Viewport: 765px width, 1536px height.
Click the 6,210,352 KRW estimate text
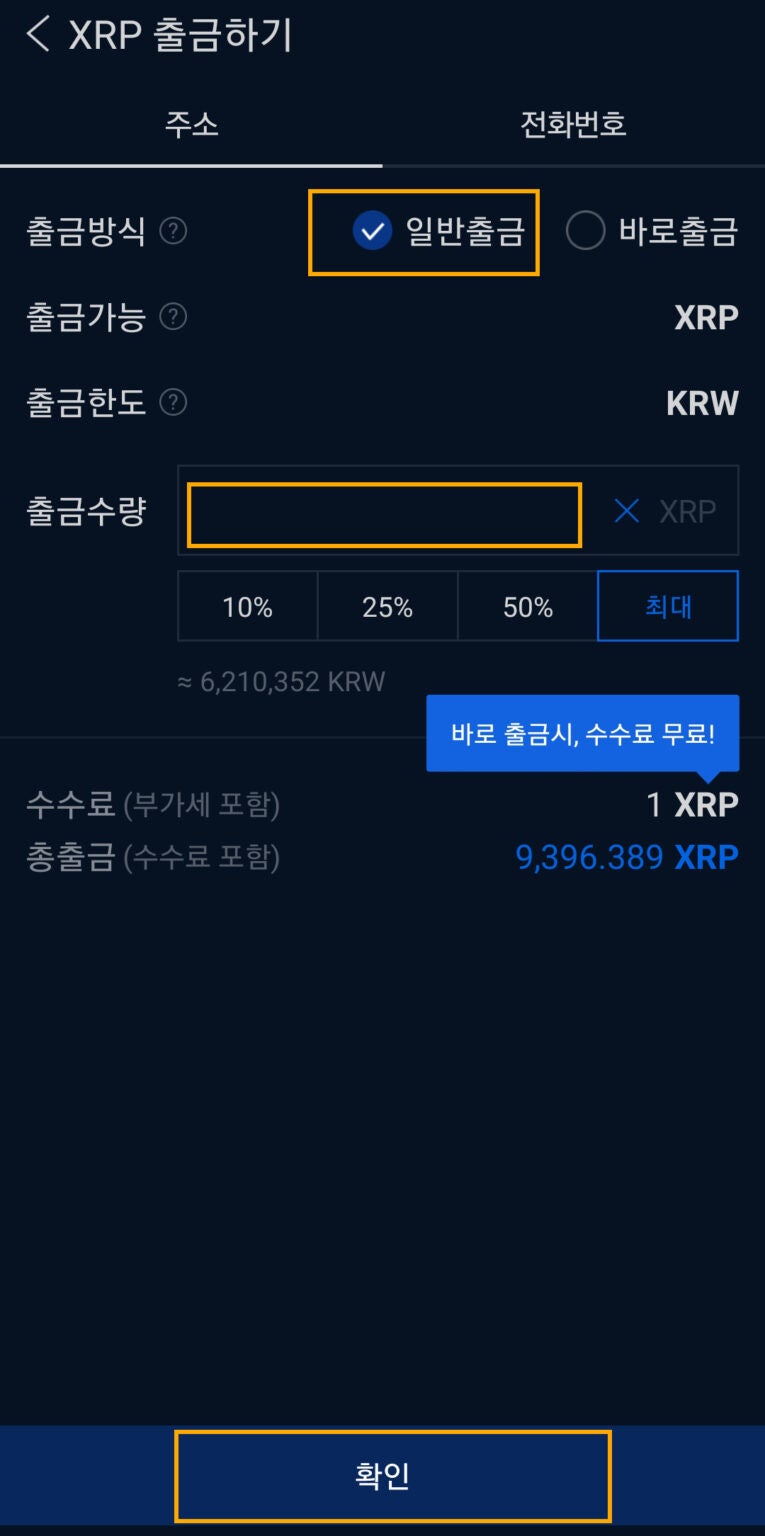click(x=281, y=681)
